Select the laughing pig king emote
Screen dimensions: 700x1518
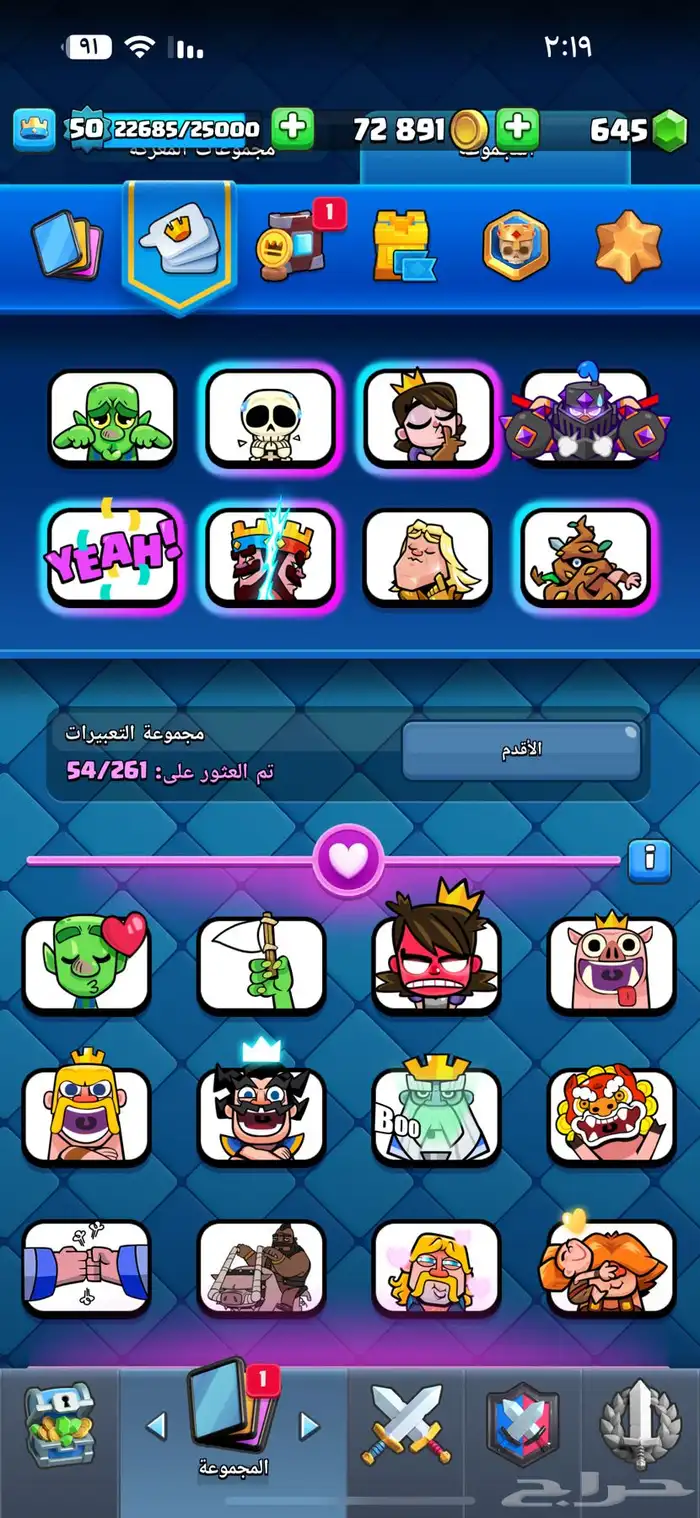click(x=611, y=965)
